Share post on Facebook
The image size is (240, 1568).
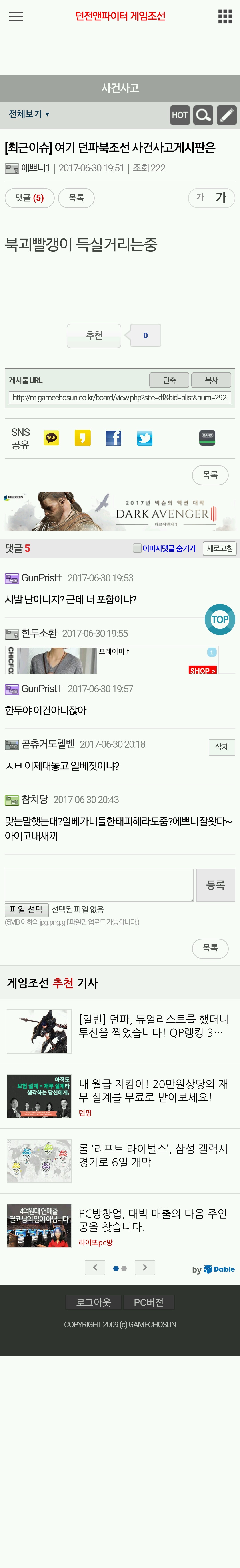tap(114, 438)
